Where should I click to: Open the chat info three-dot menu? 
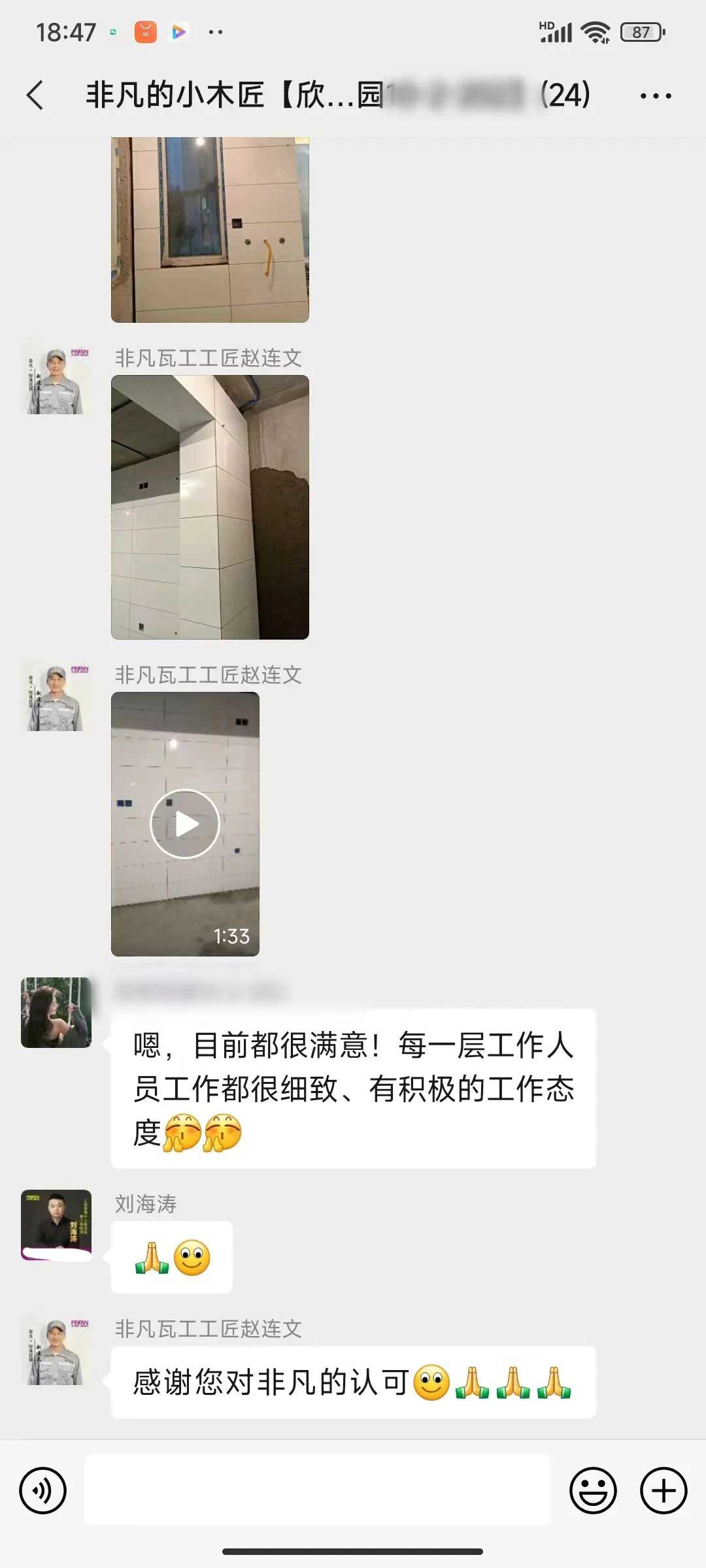(655, 96)
